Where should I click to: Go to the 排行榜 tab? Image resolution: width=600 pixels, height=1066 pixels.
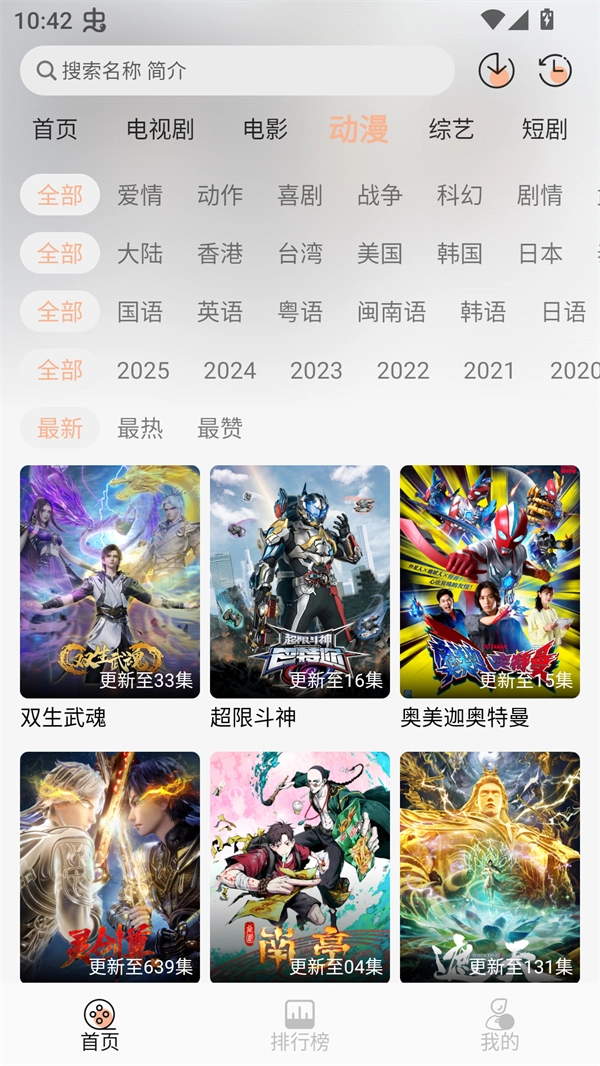pyautogui.click(x=300, y=1025)
